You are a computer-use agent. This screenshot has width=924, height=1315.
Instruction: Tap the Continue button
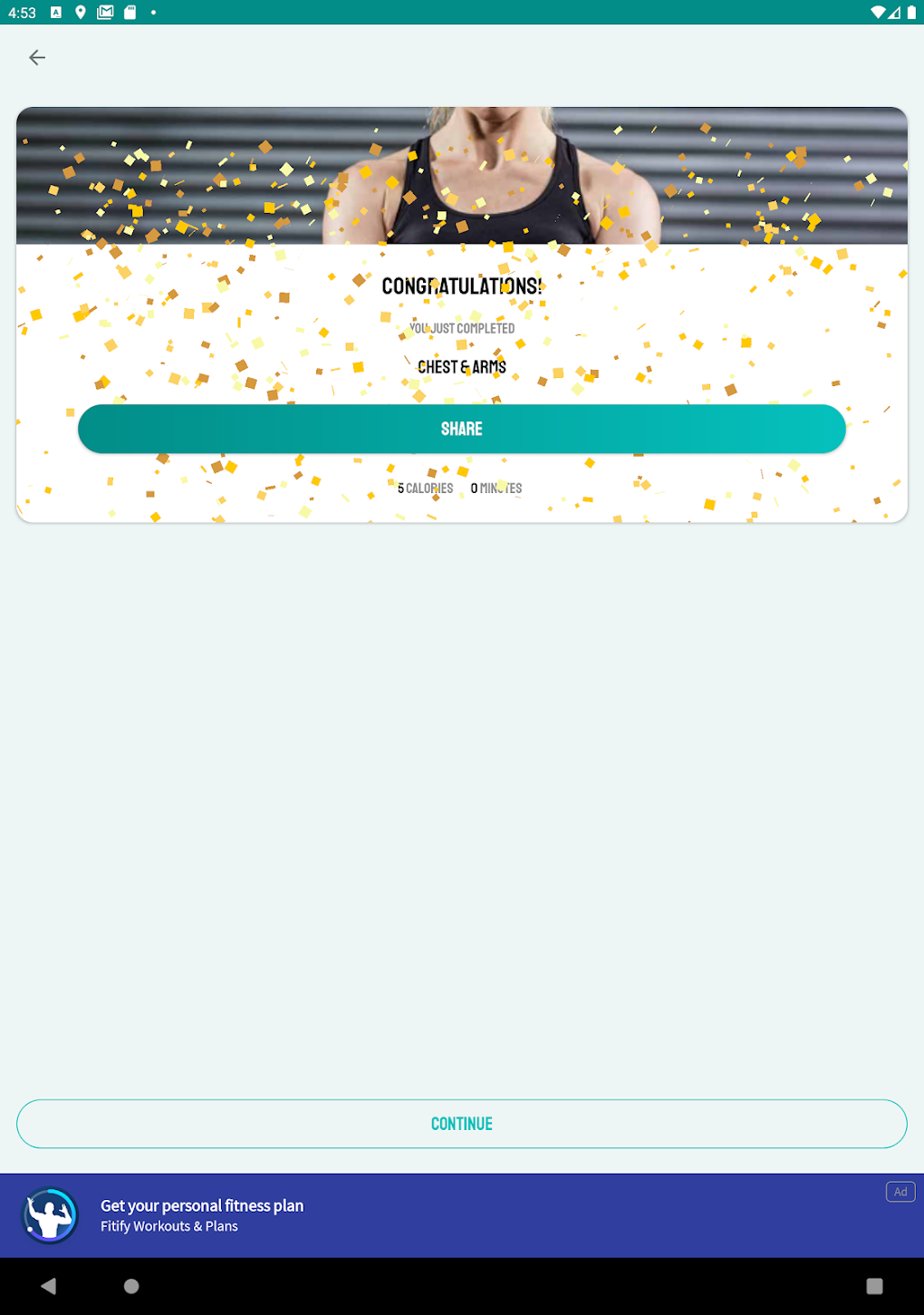(461, 1124)
